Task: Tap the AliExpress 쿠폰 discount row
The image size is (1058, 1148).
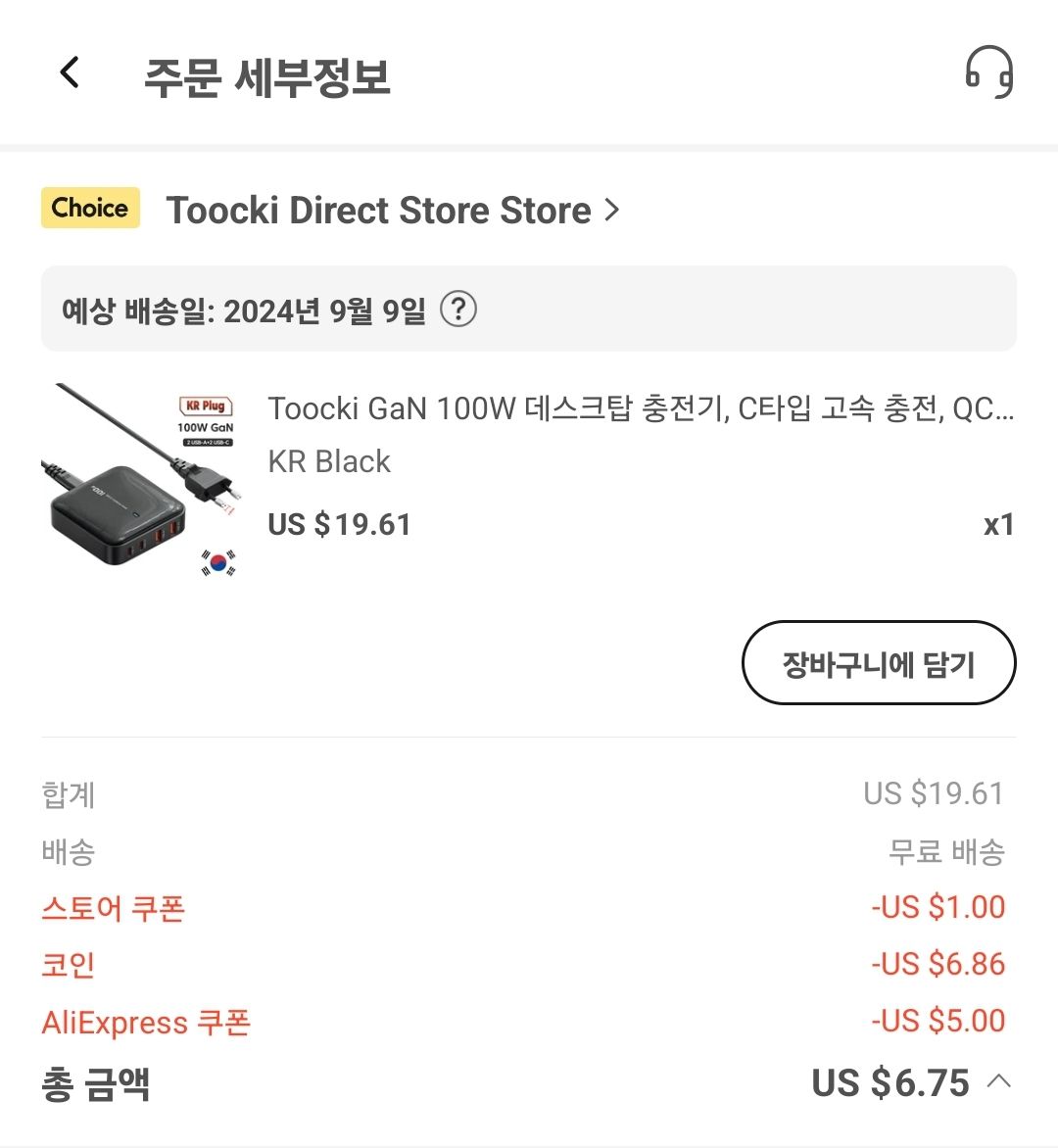Action: (147, 1023)
